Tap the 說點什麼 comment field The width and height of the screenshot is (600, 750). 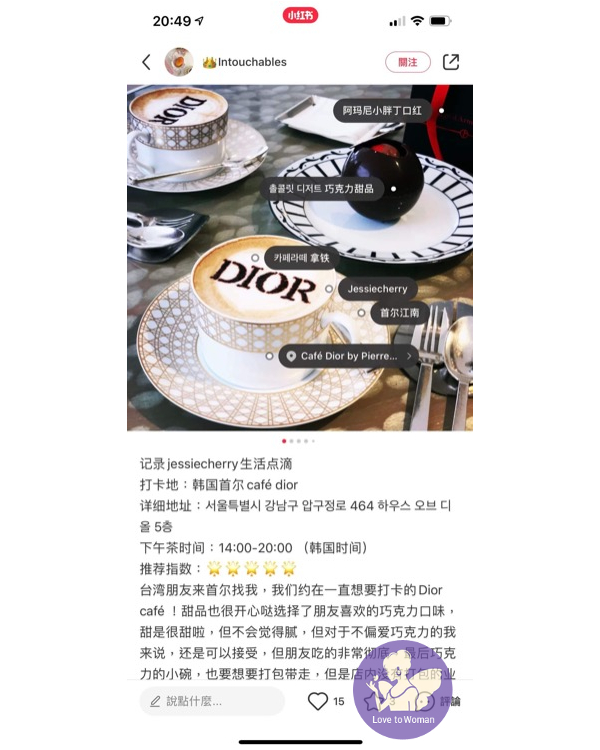(212, 701)
